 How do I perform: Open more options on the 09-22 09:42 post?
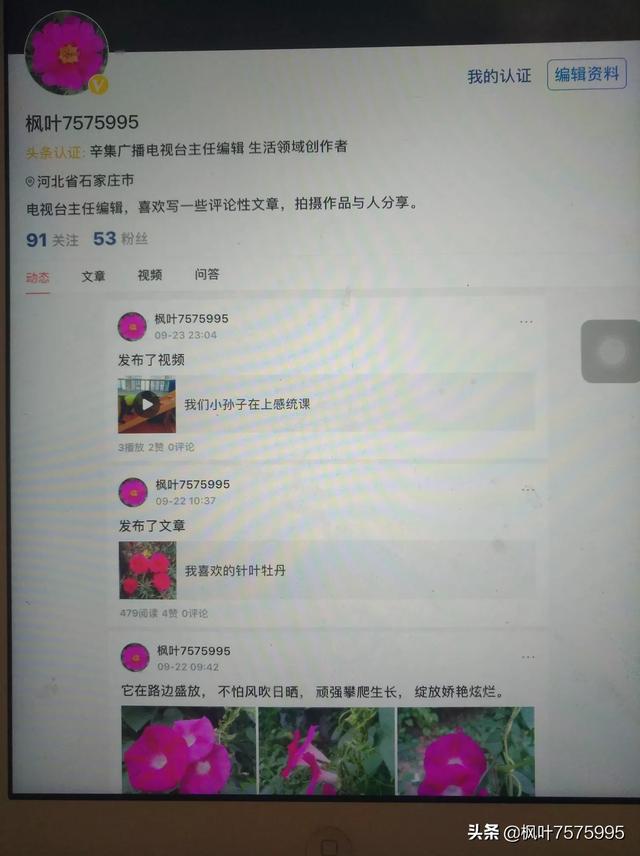[527, 657]
